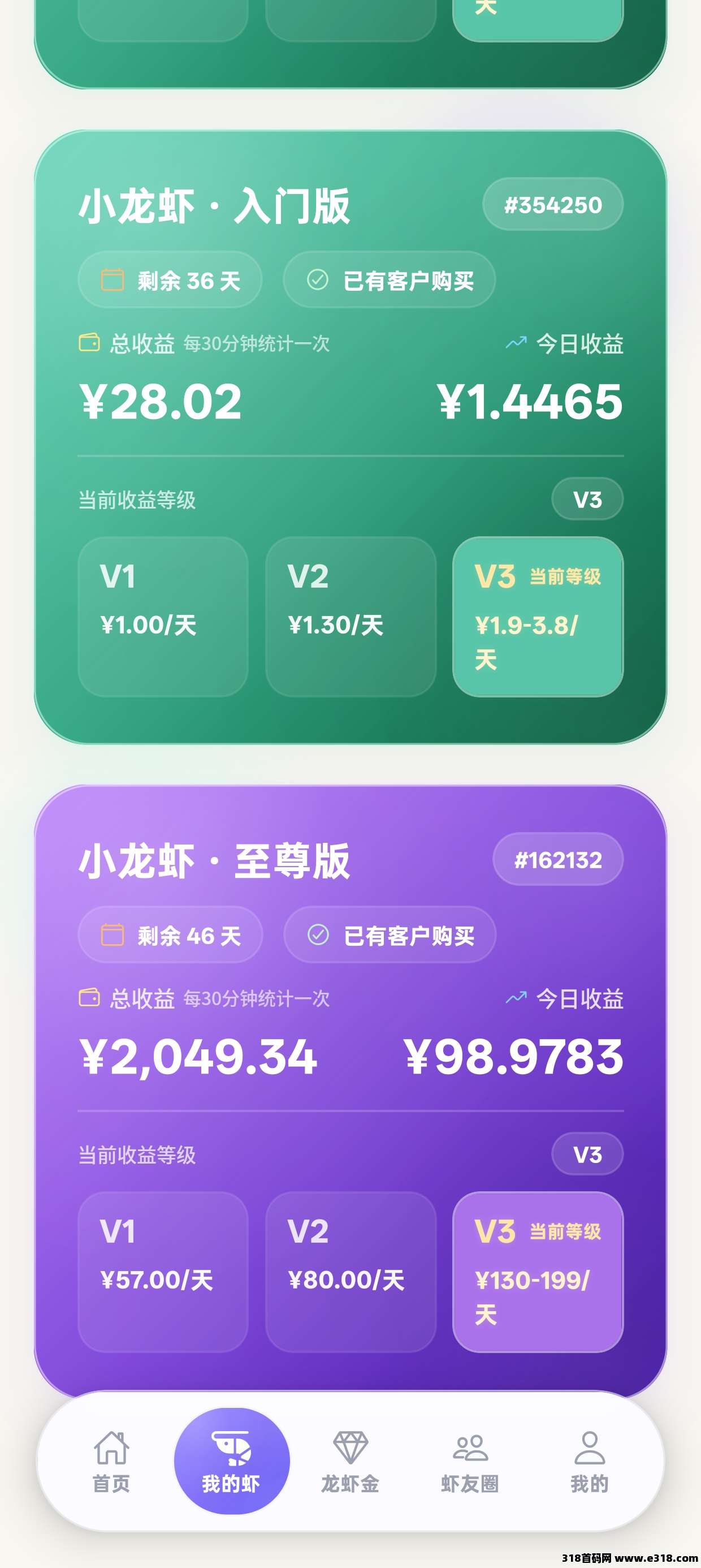
Task: Go to the 虾友圈 tab
Action: point(470,1461)
